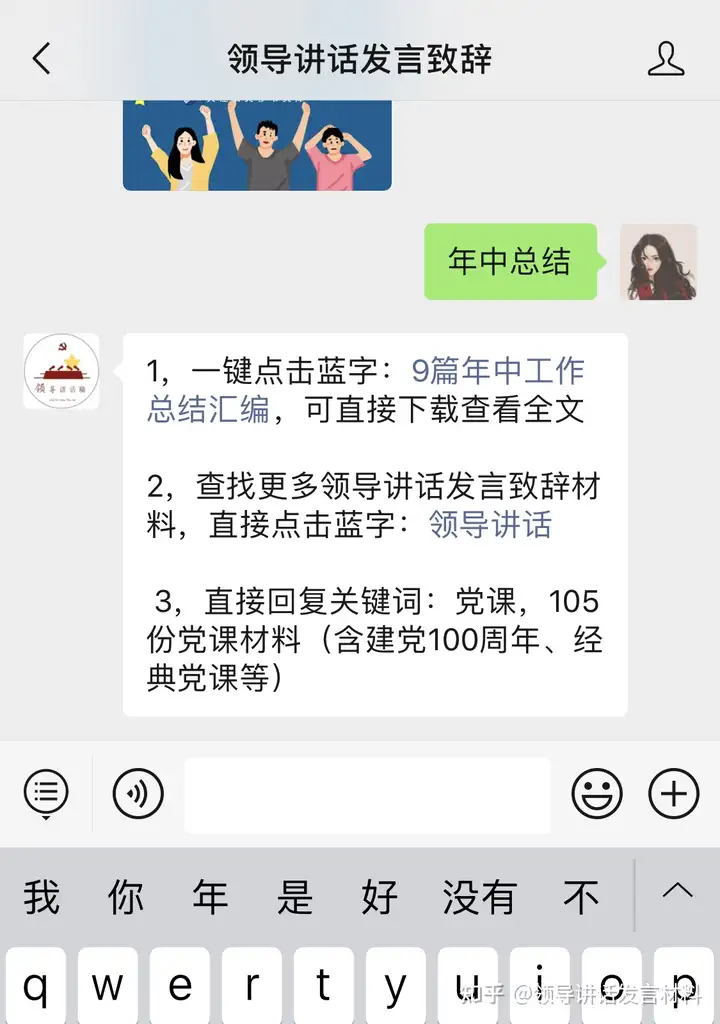Go back from the chat

41,59
